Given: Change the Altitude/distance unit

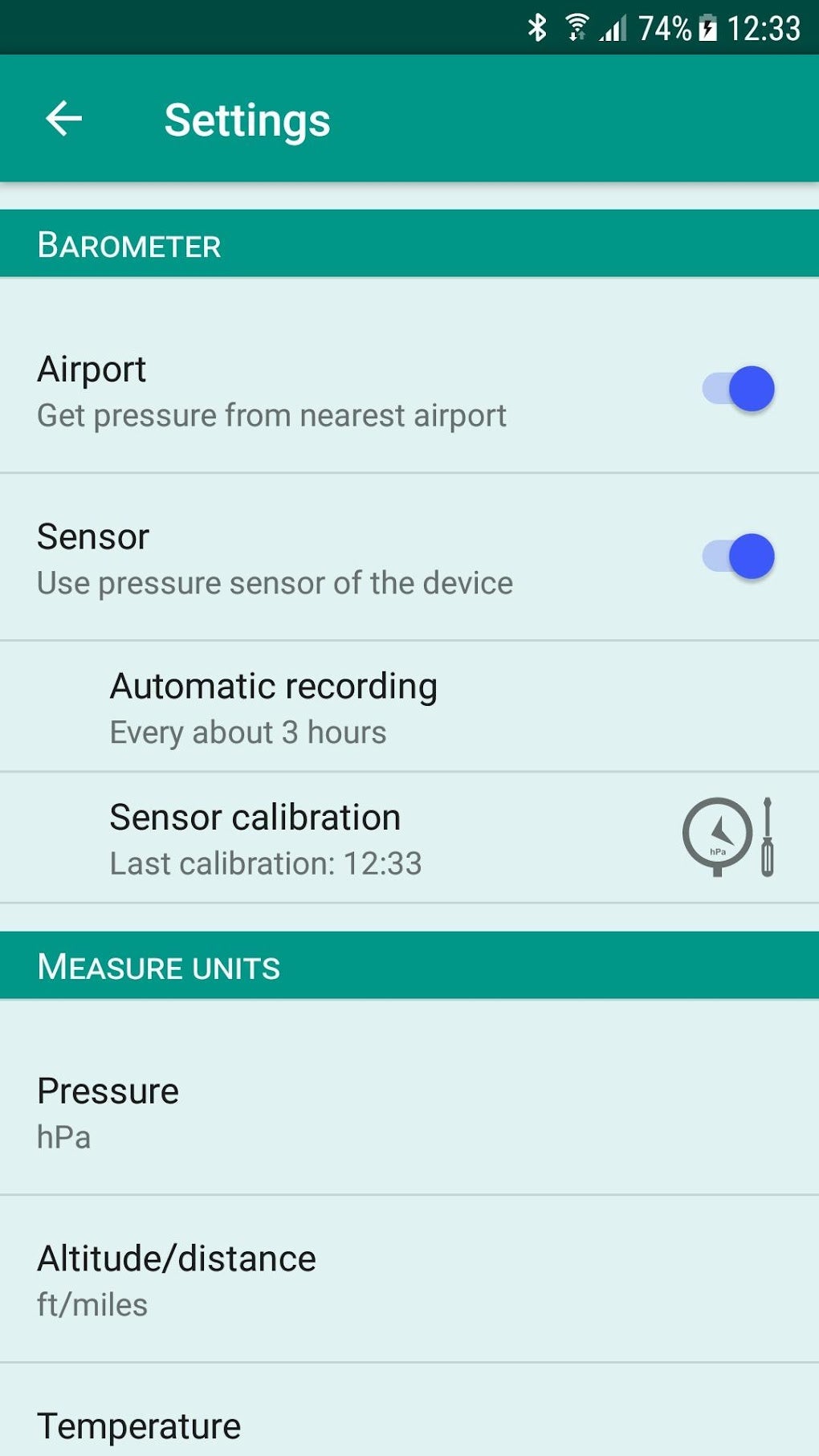Looking at the screenshot, I should pos(409,1279).
